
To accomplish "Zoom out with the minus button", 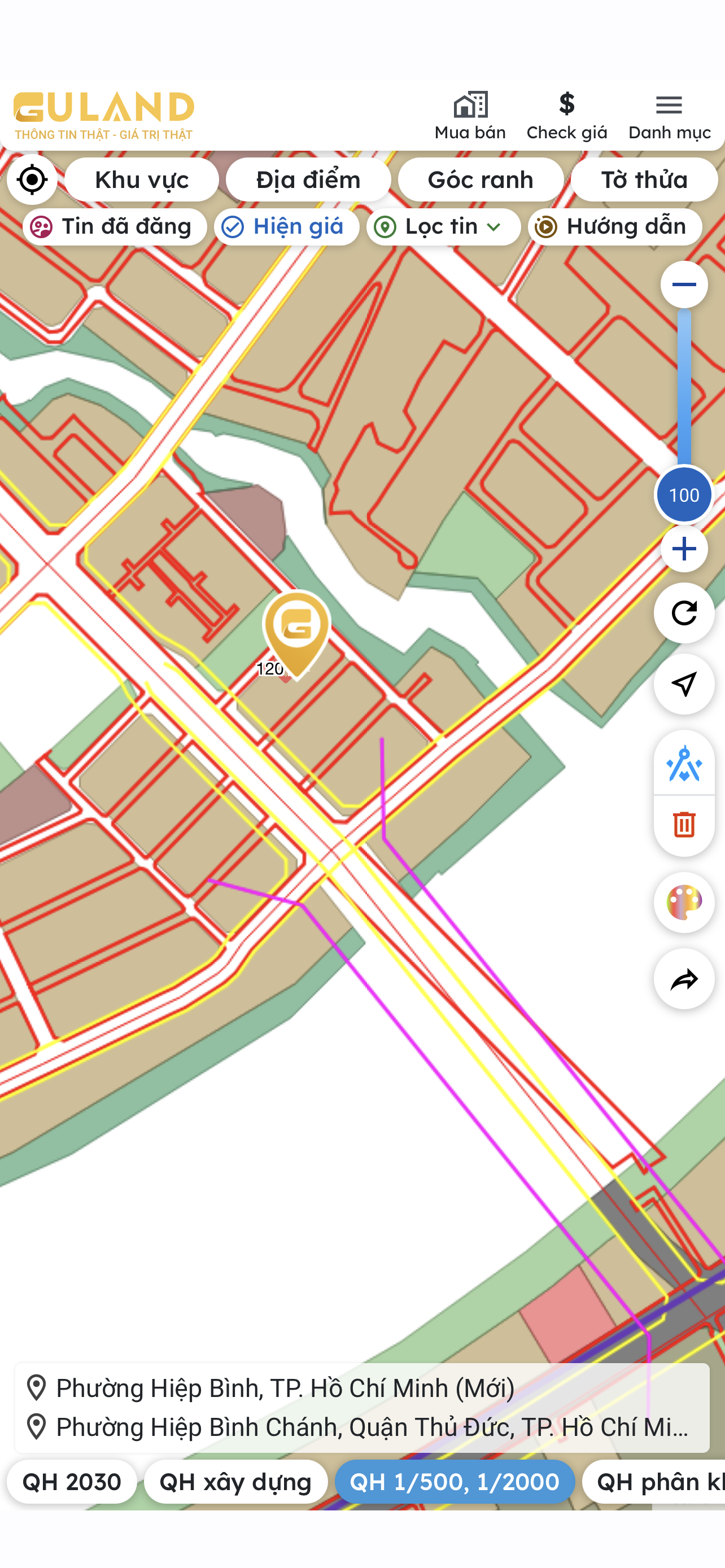I will 684,284.
